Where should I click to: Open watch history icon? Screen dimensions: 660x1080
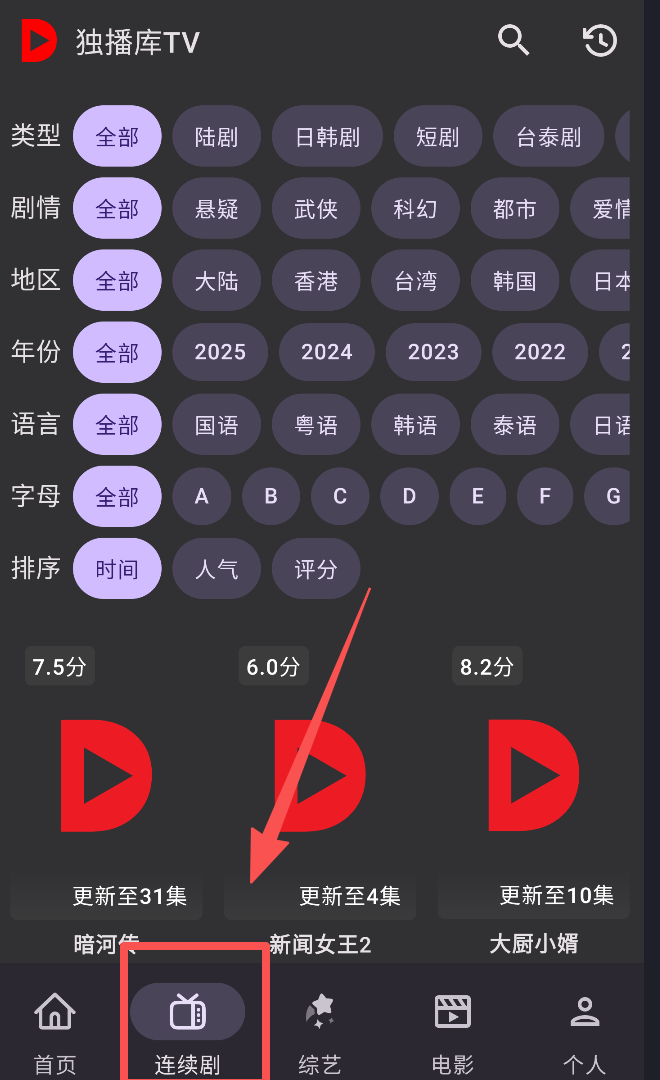click(x=600, y=41)
